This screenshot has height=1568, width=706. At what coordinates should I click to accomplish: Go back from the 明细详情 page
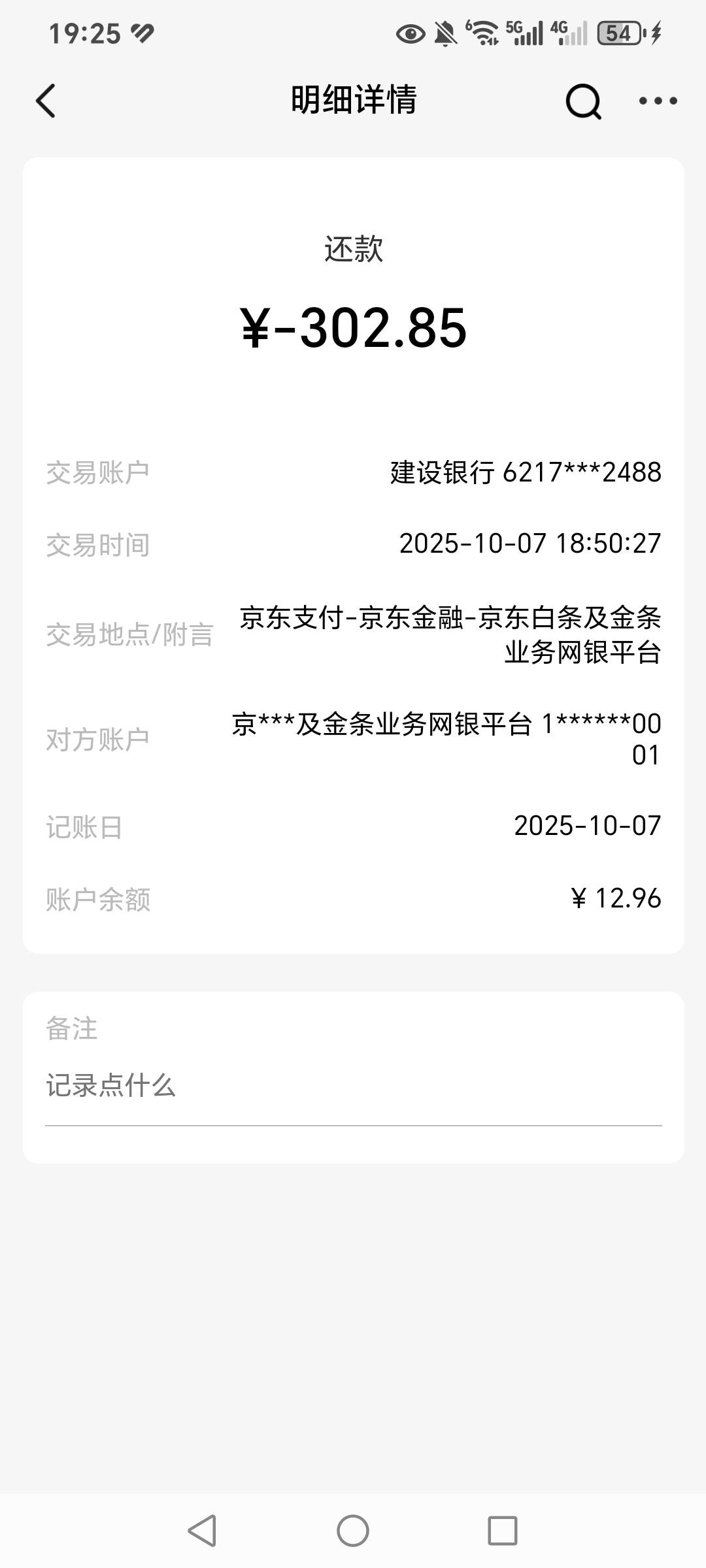coord(46,101)
